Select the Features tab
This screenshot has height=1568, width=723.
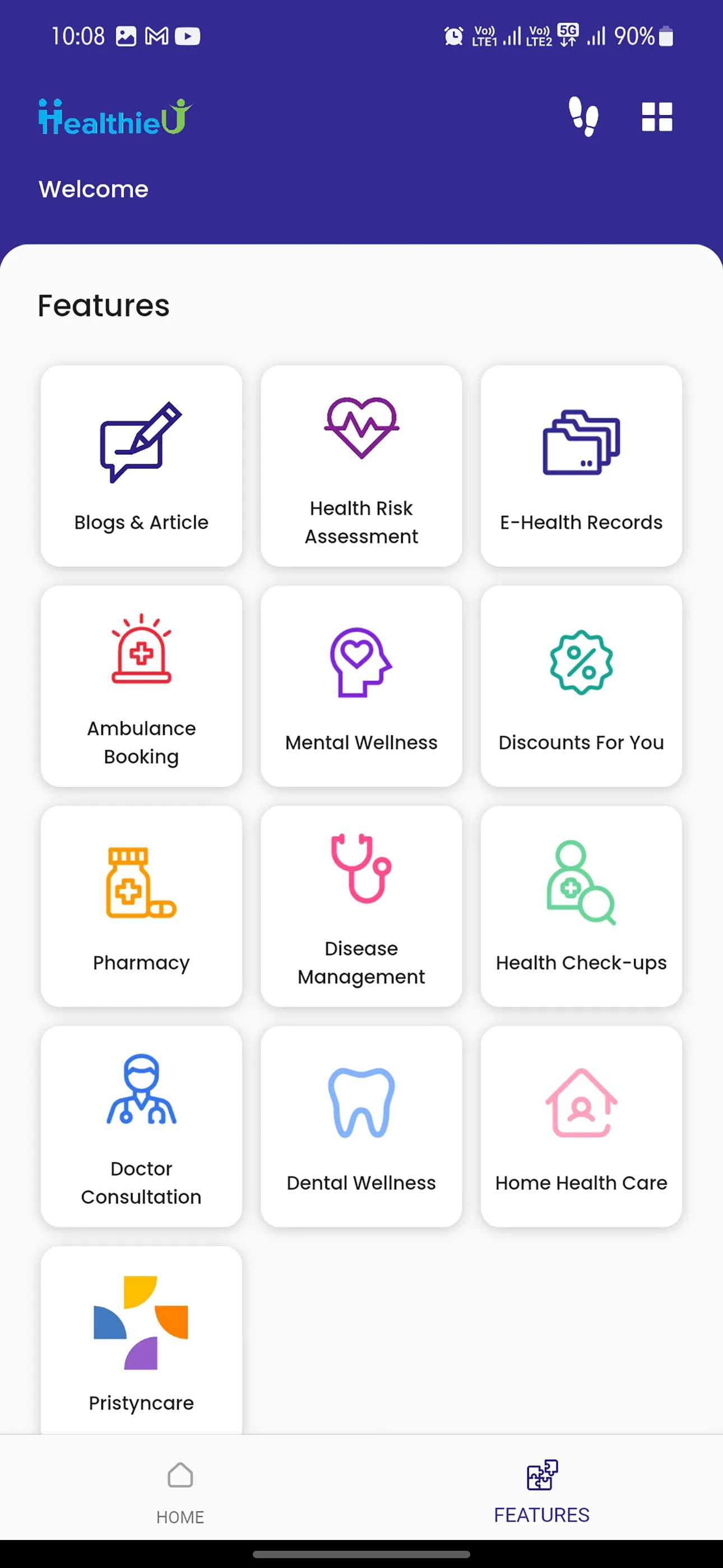point(541,1491)
